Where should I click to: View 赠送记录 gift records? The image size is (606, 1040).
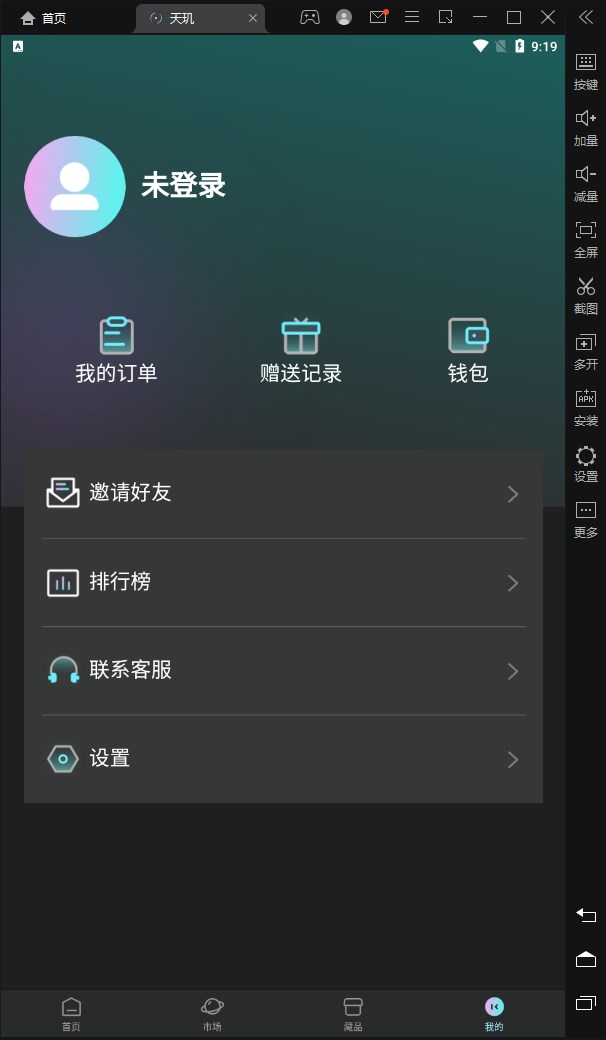click(x=301, y=350)
